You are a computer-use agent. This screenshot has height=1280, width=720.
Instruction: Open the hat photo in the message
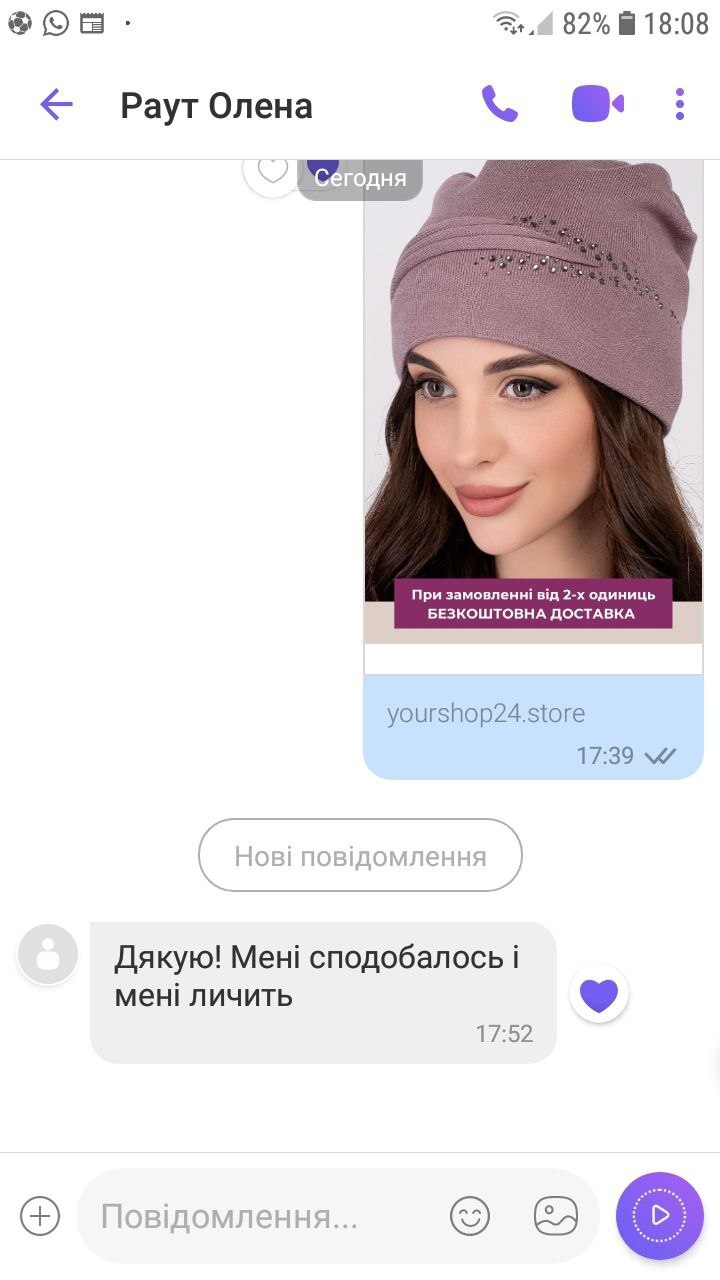[x=533, y=400]
